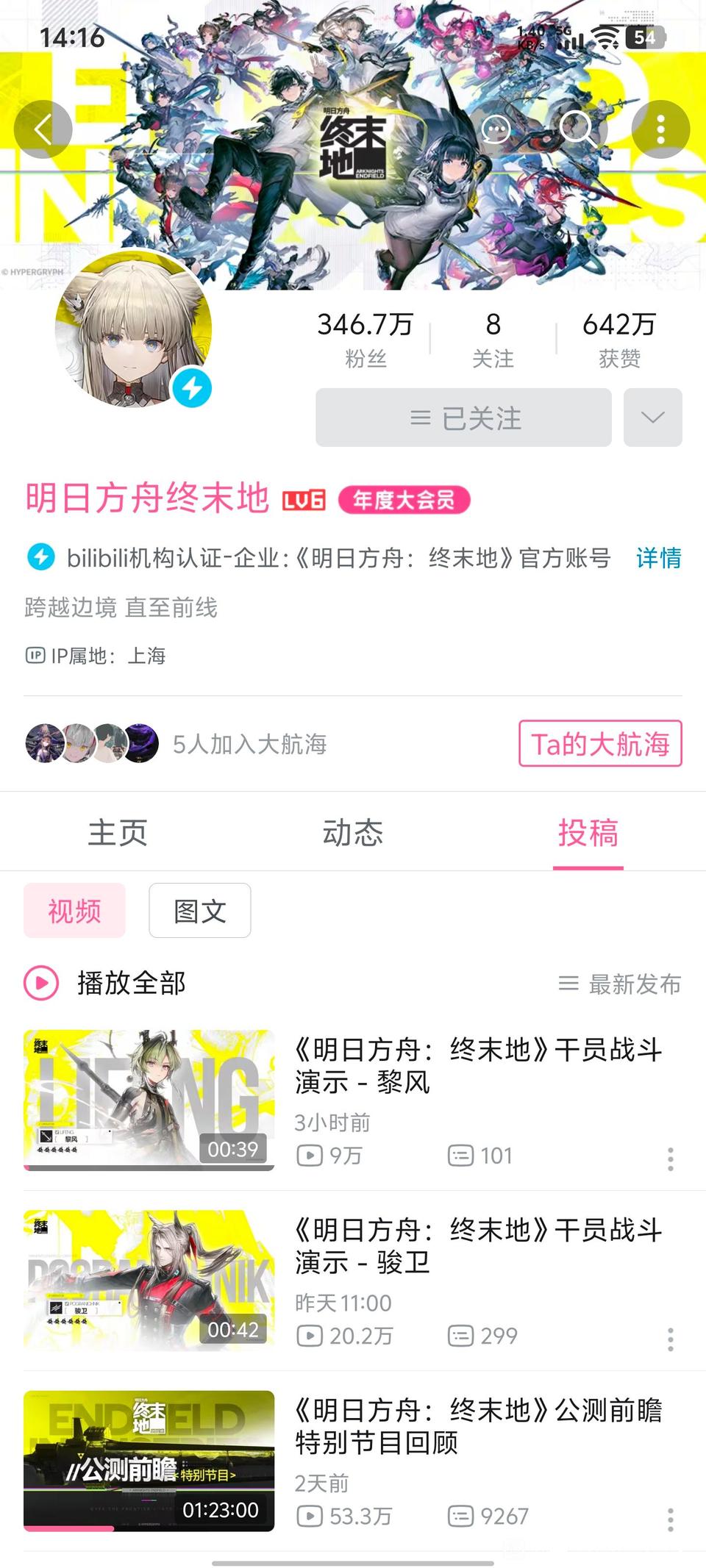View the profile avatar picture
The height and width of the screenshot is (1568, 706).
[133, 329]
